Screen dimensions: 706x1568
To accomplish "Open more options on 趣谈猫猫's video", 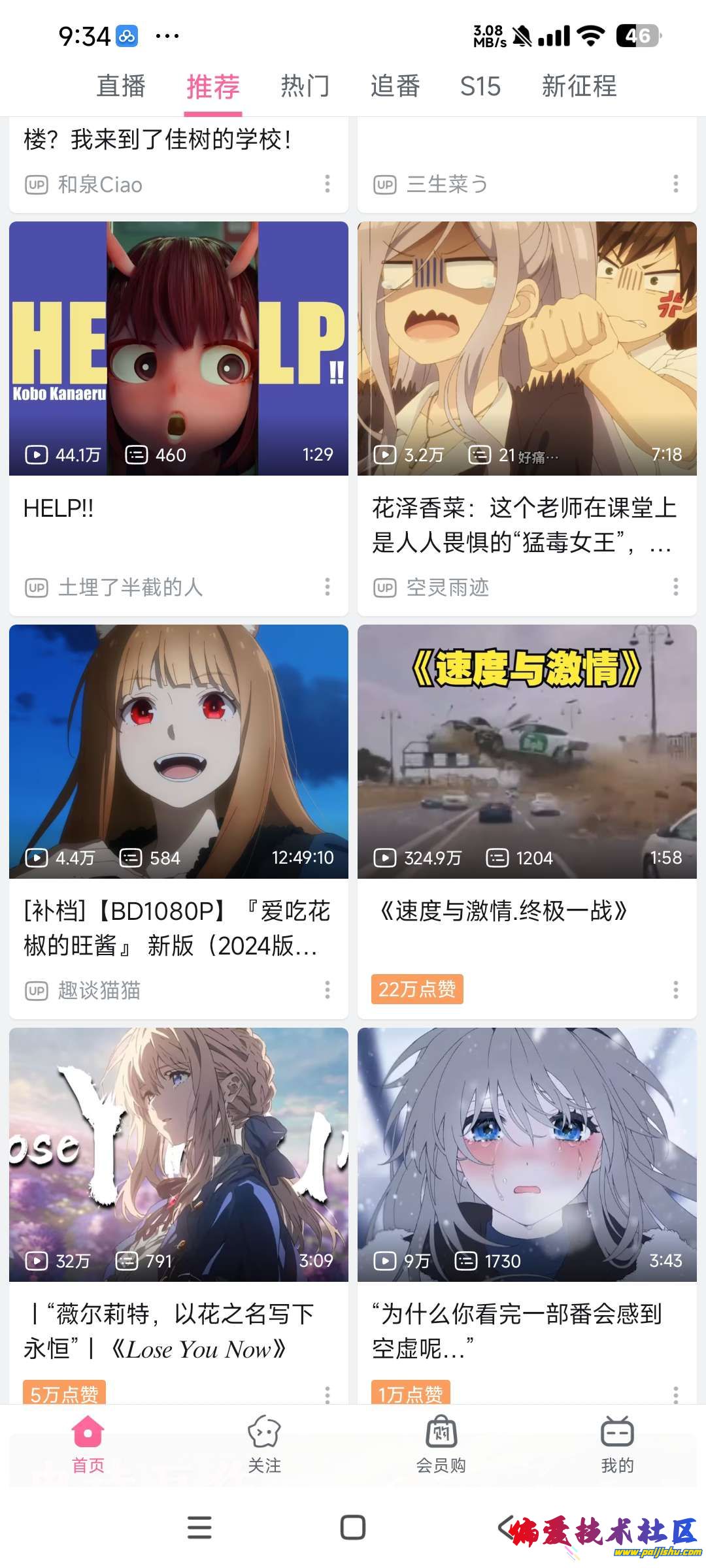I will (328, 990).
